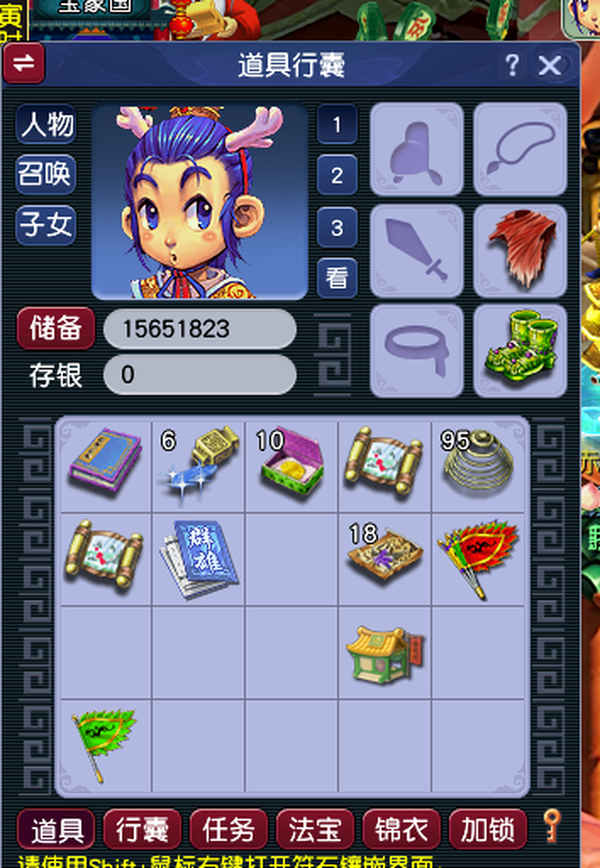Select equipment set 3
The height and width of the screenshot is (868, 600).
click(337, 227)
